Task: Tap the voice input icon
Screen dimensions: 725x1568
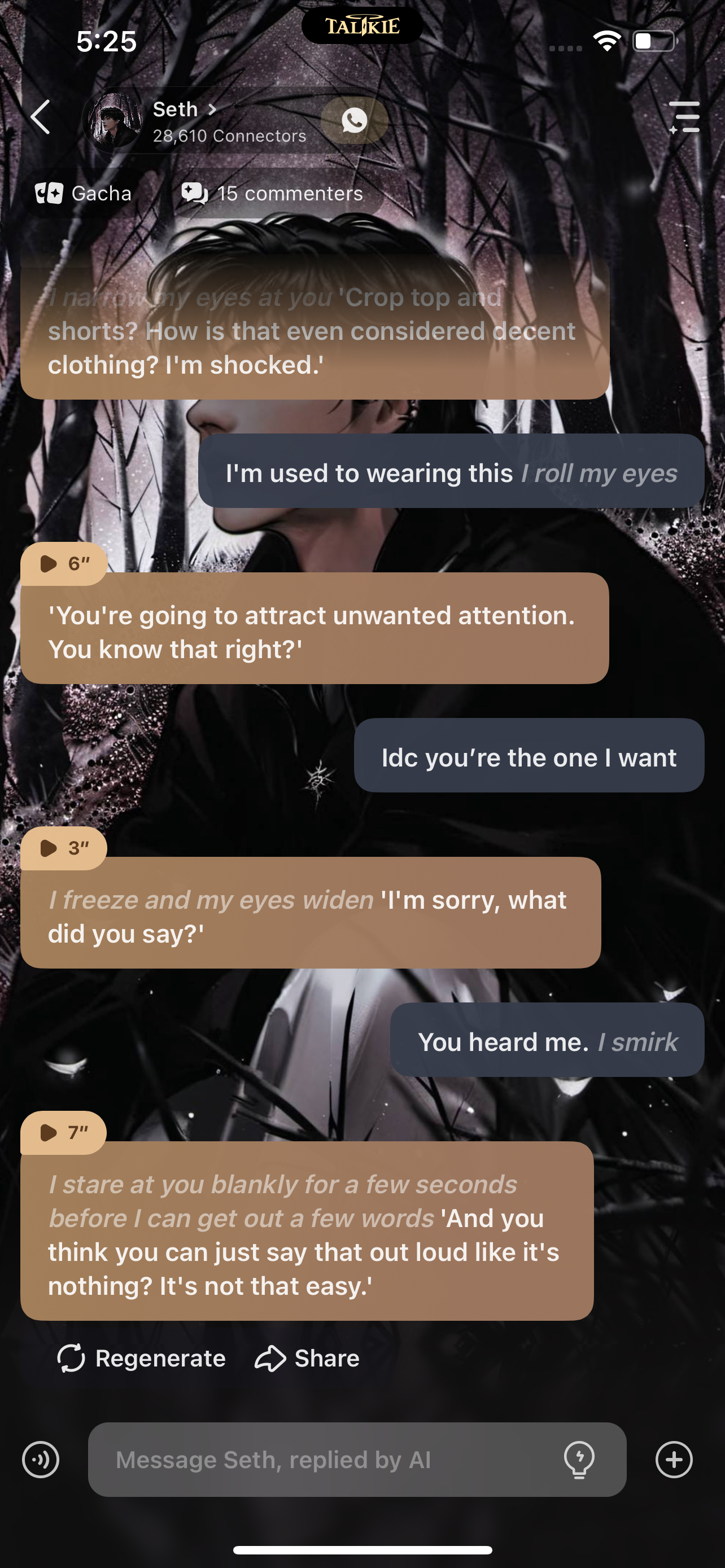Action: click(41, 1460)
